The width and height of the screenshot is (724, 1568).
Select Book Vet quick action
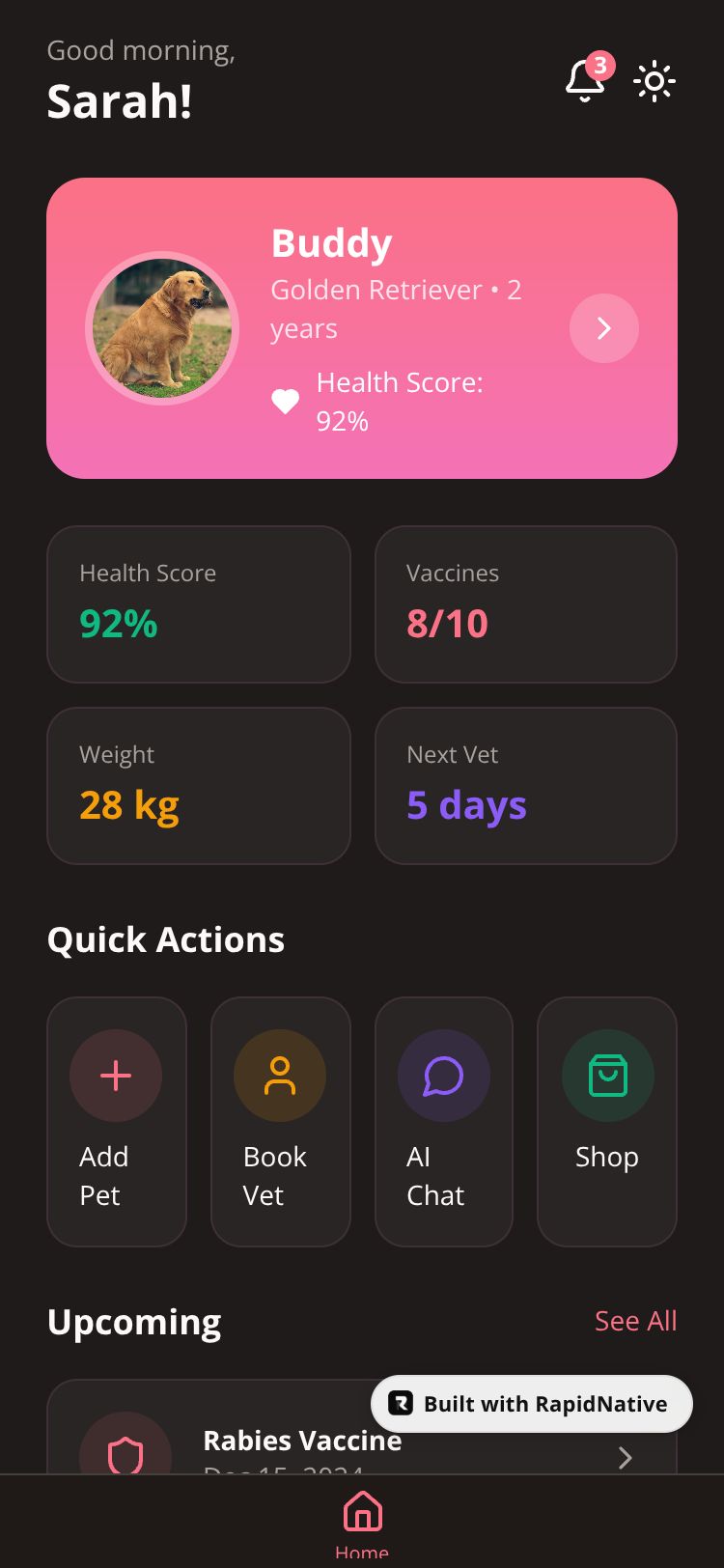(280, 1120)
